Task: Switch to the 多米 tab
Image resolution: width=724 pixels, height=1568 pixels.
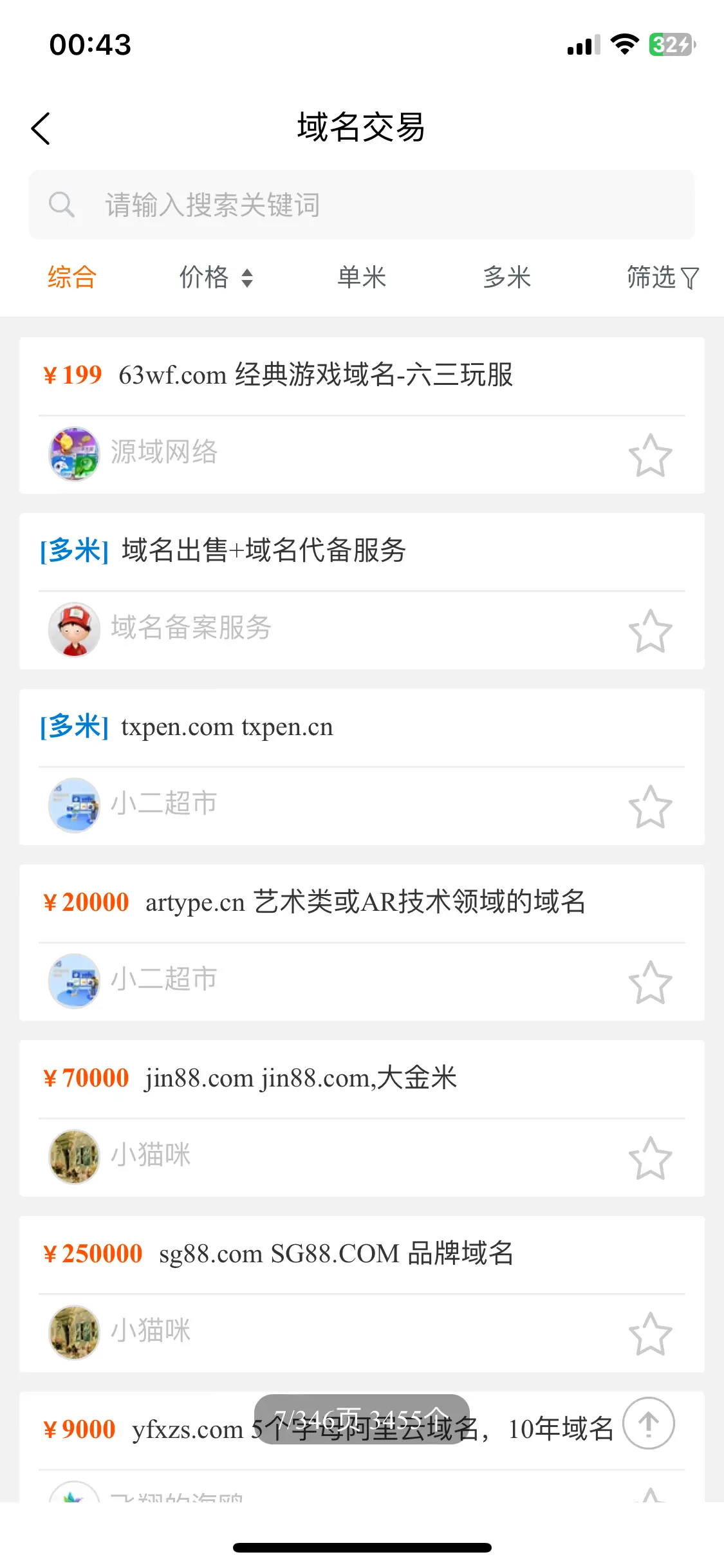Action: (x=506, y=277)
